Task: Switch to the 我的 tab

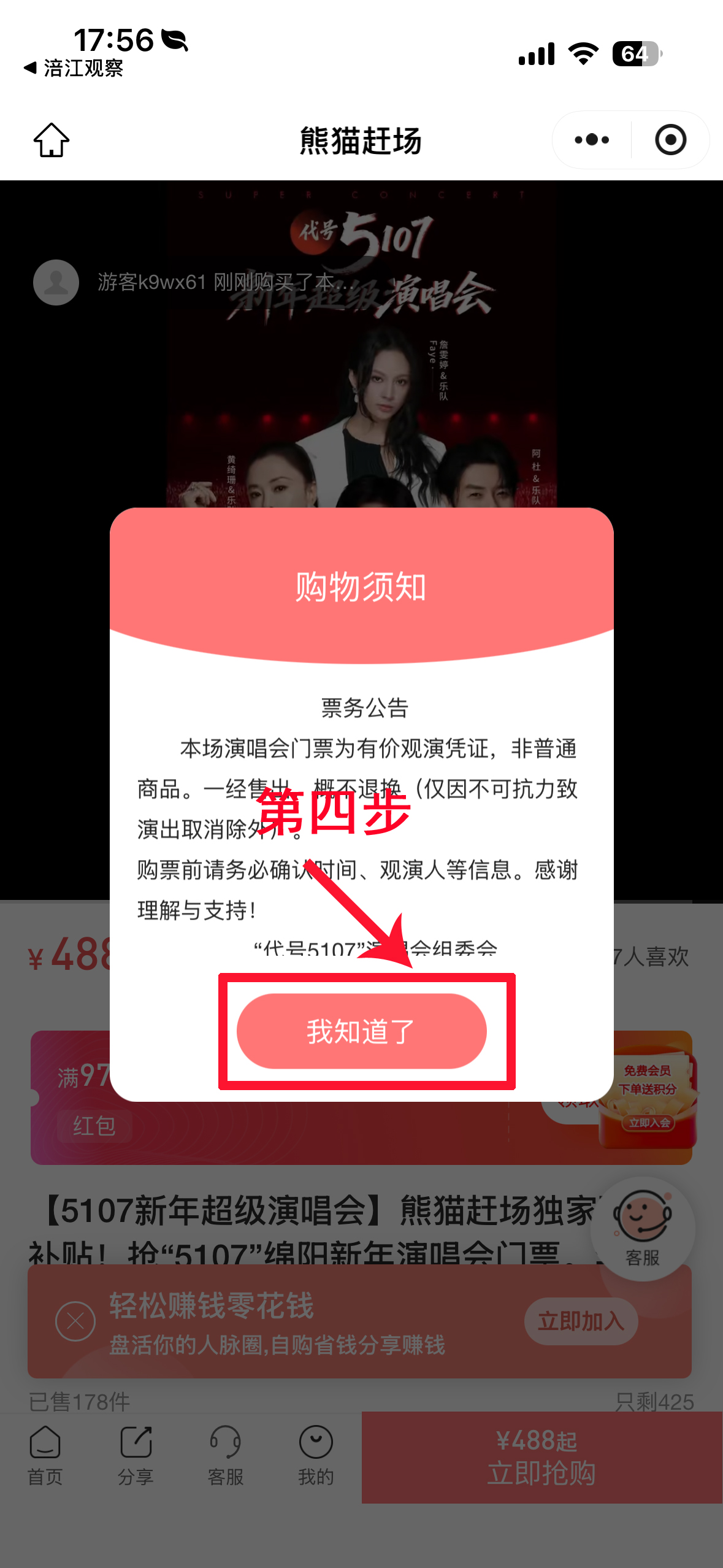Action: (x=316, y=1455)
